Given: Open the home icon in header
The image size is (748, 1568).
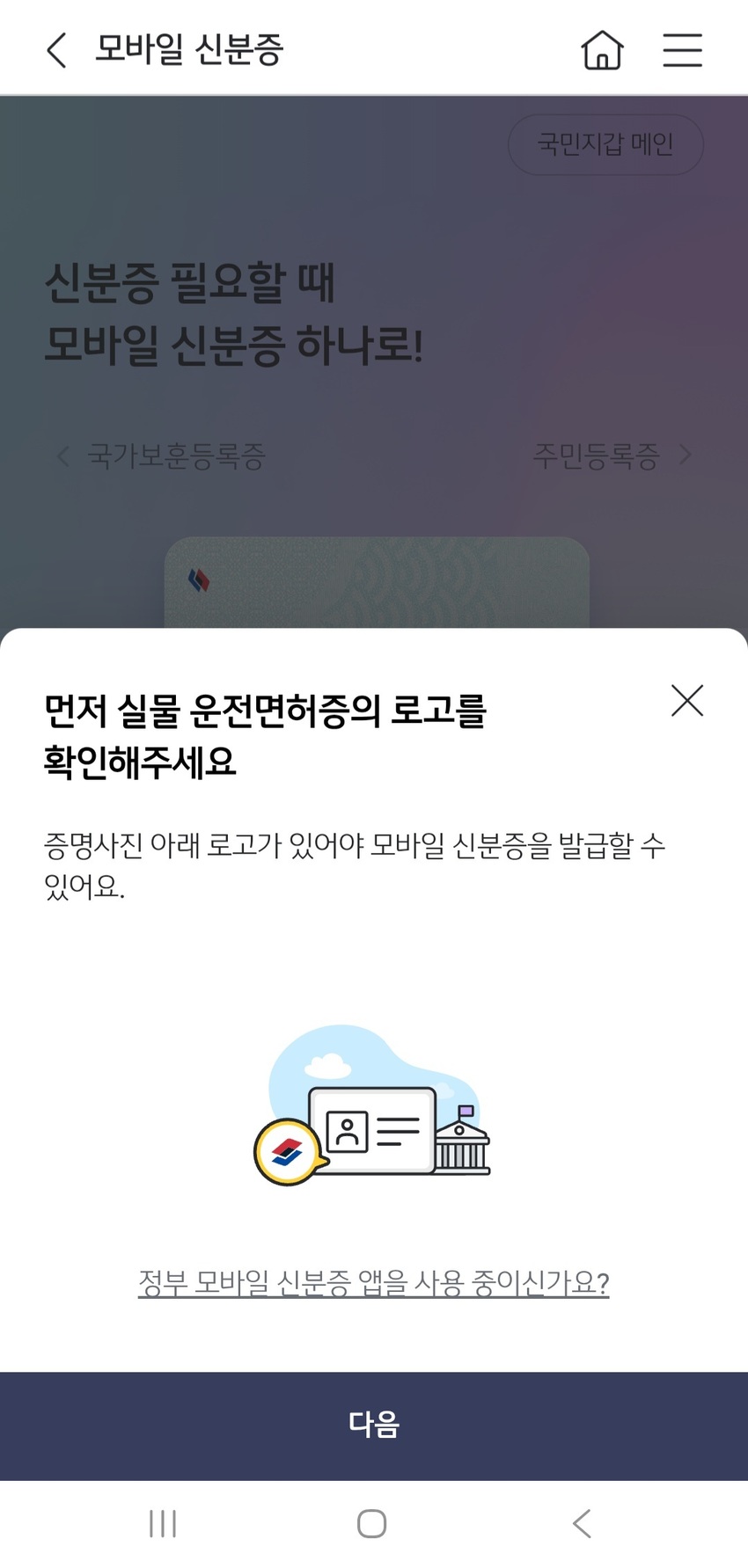Looking at the screenshot, I should click(602, 50).
